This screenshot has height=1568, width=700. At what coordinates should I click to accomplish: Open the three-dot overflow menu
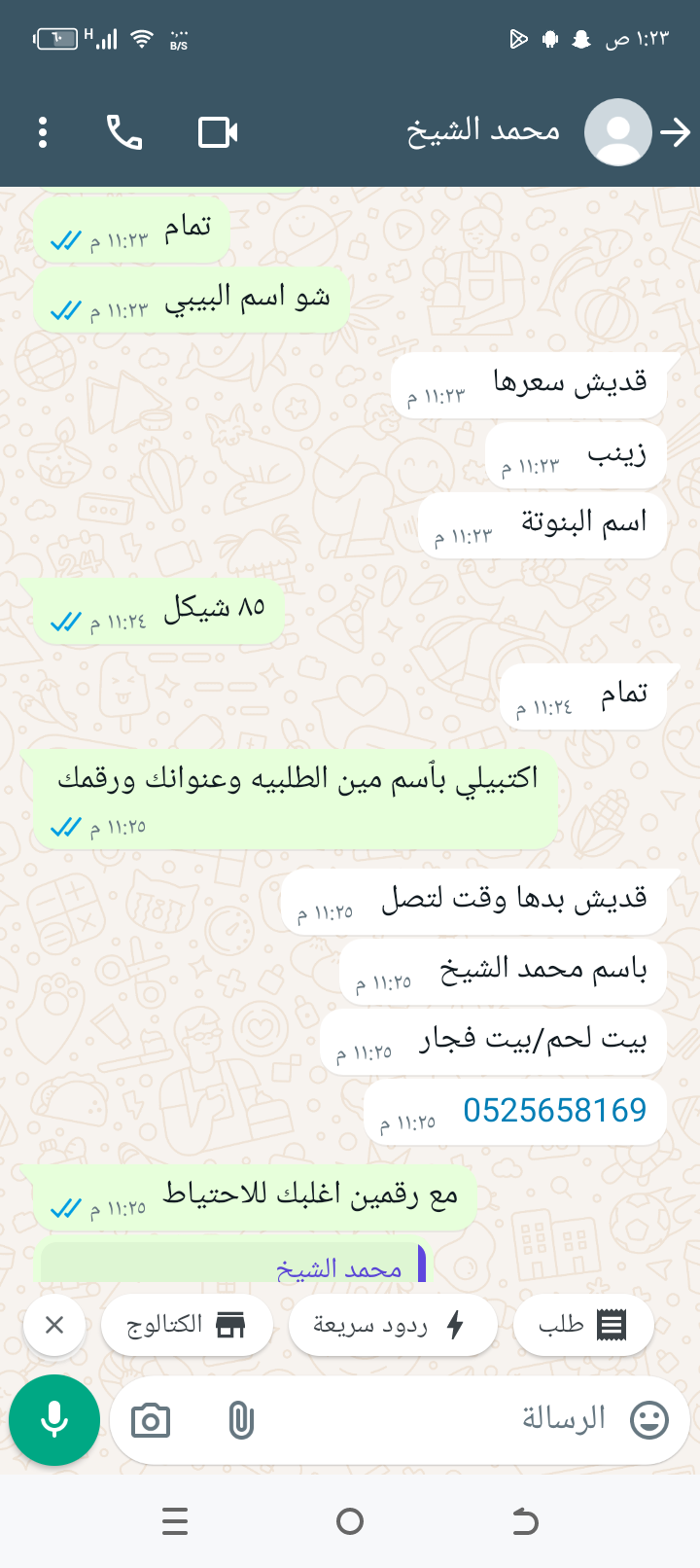(43, 132)
